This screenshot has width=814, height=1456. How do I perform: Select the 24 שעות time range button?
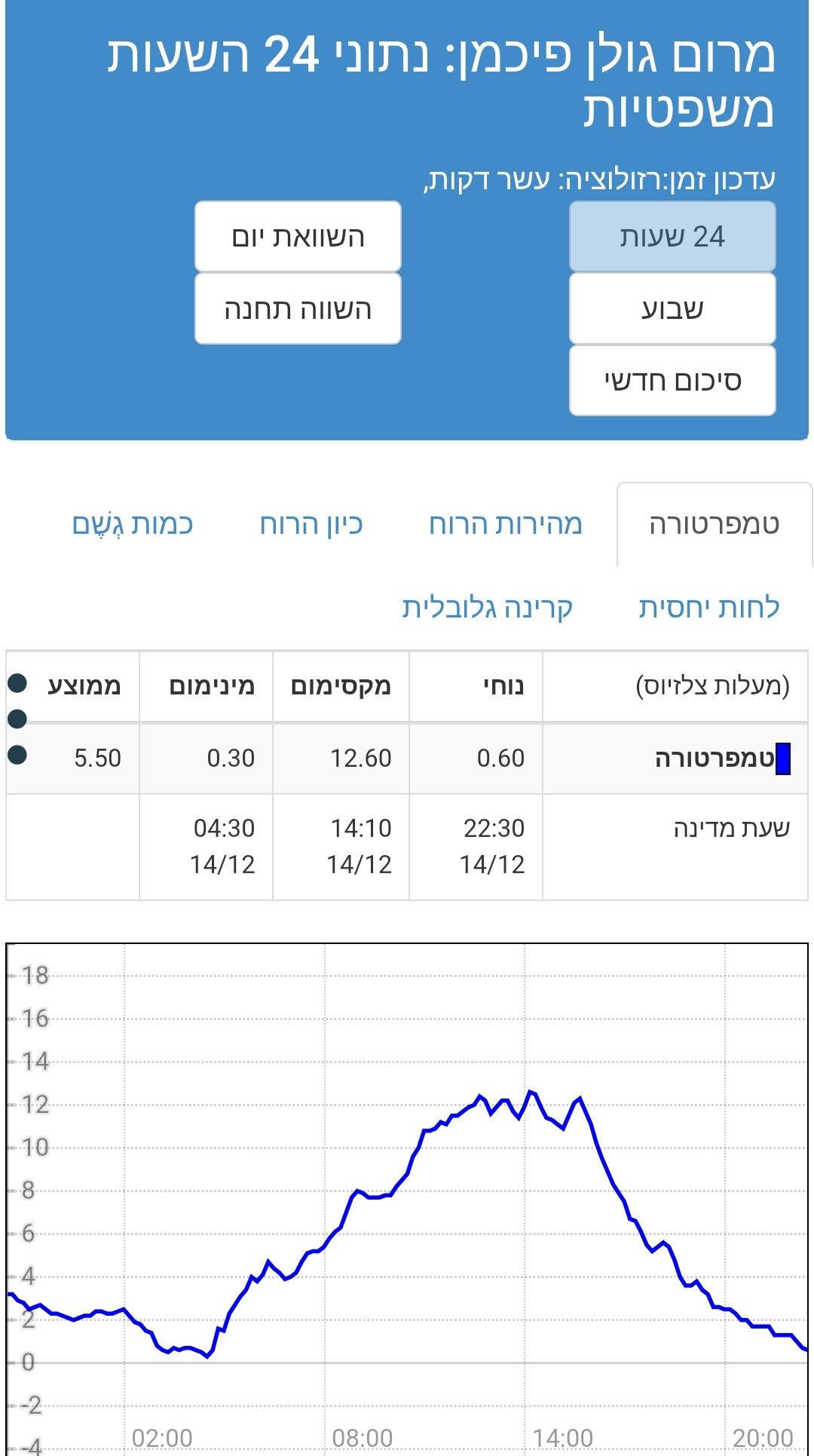pos(672,237)
